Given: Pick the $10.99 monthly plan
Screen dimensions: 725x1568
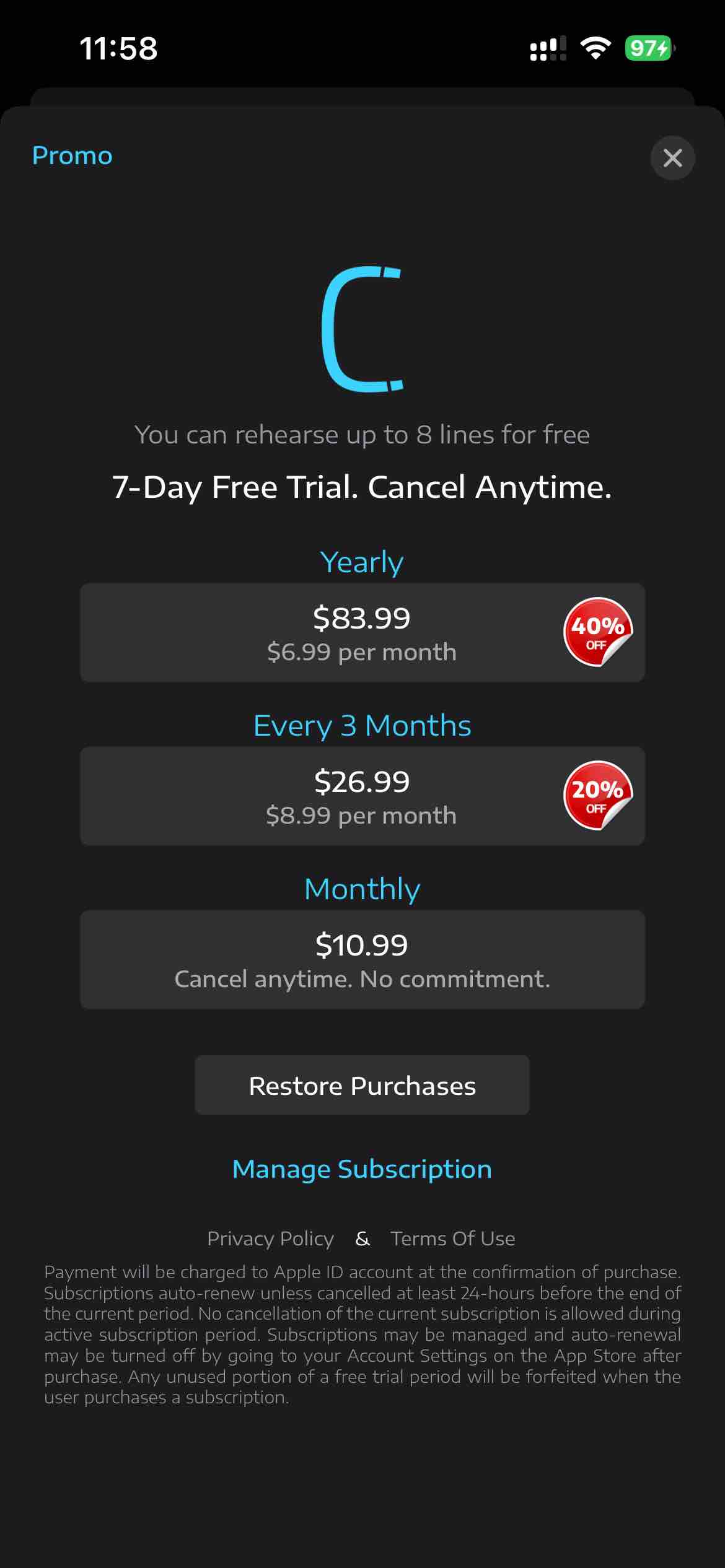Looking at the screenshot, I should pyautogui.click(x=362, y=959).
